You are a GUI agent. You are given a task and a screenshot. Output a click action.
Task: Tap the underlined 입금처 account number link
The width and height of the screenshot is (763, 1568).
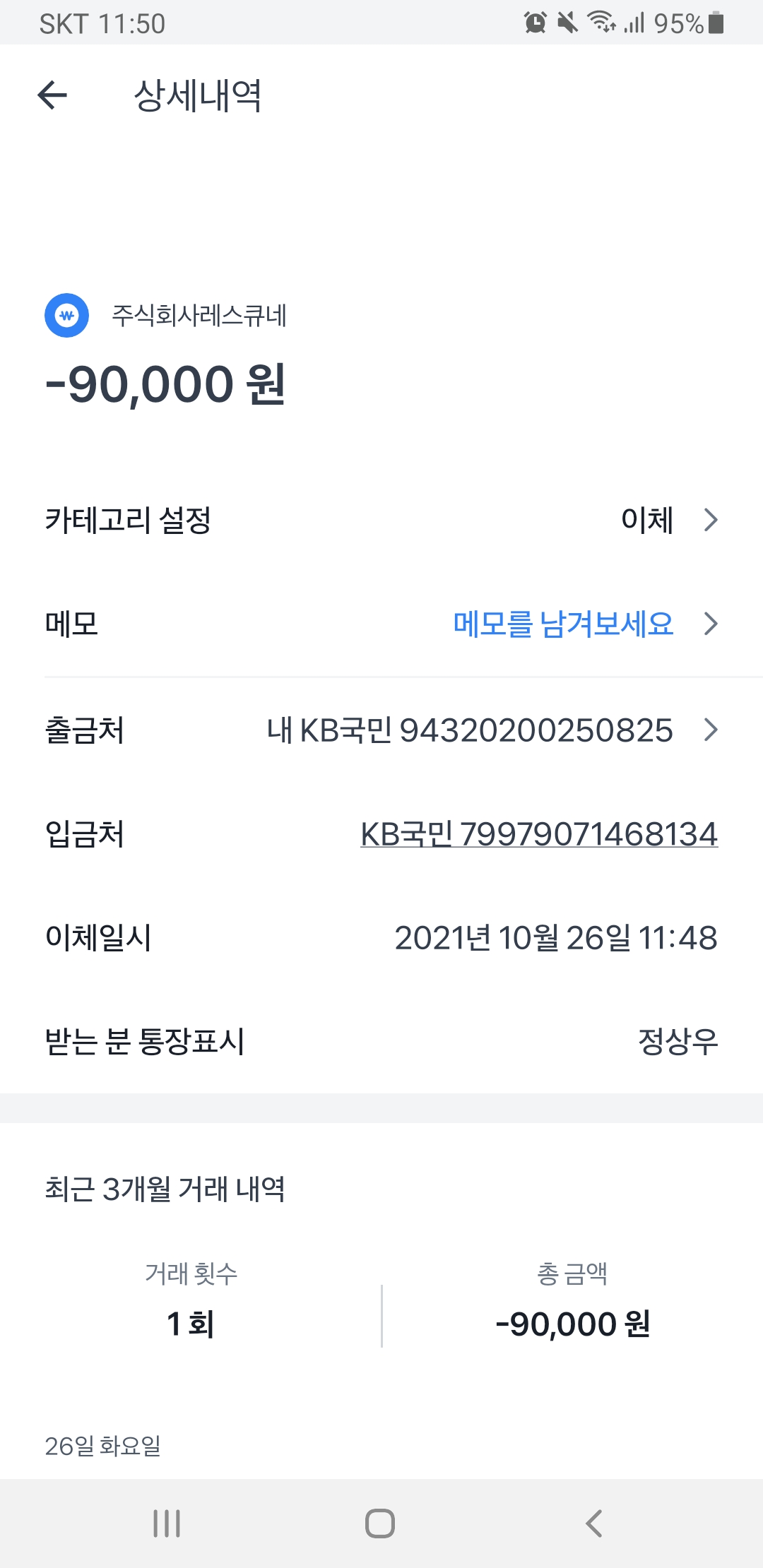tap(539, 834)
